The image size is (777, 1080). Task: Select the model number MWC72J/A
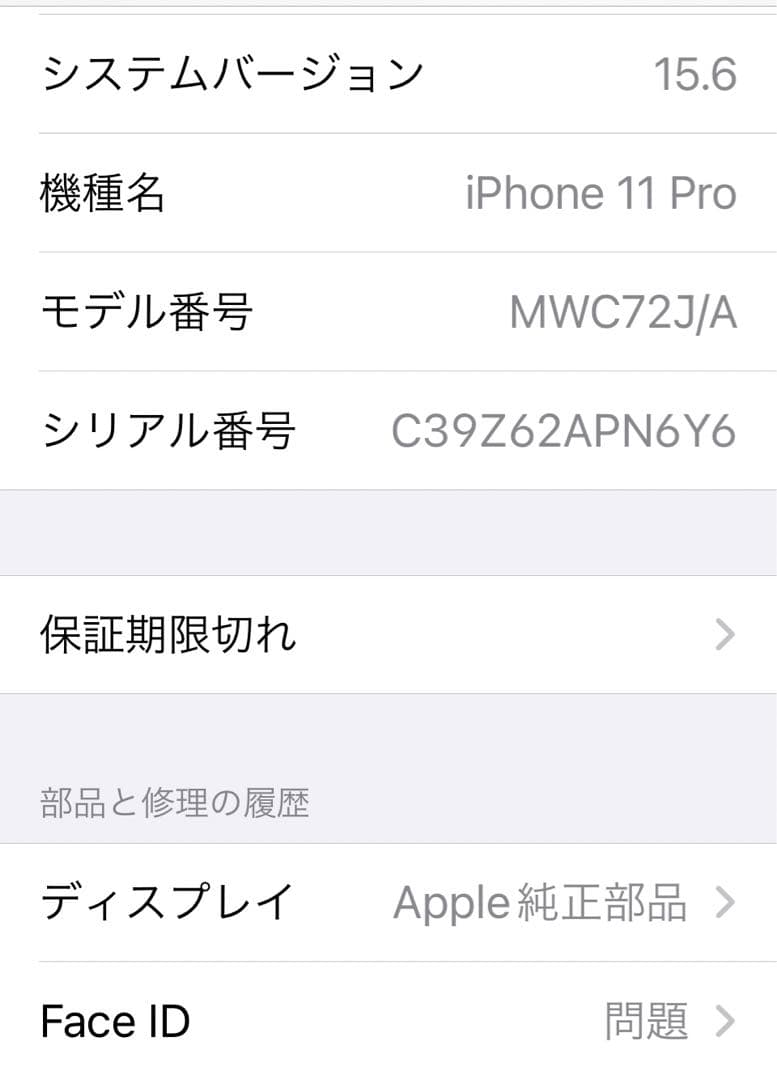pos(628,311)
